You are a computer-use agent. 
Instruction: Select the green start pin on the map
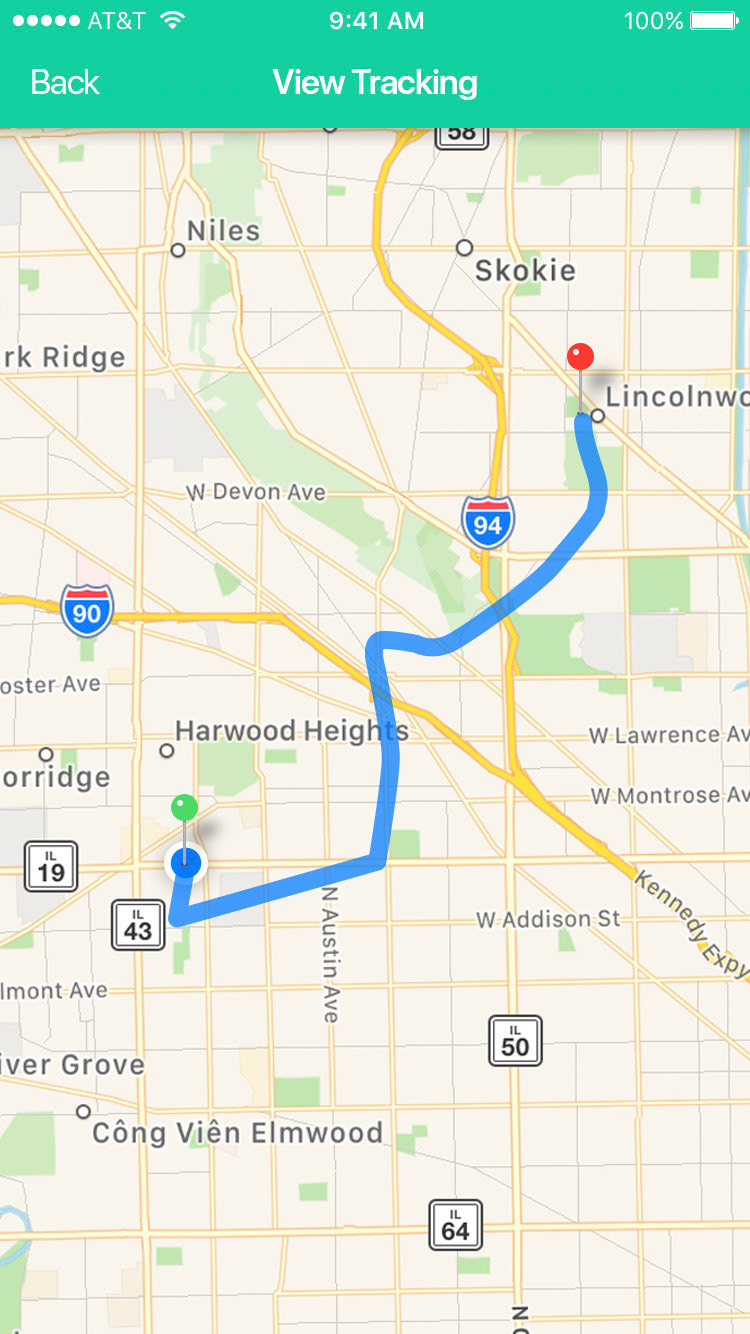pos(184,808)
